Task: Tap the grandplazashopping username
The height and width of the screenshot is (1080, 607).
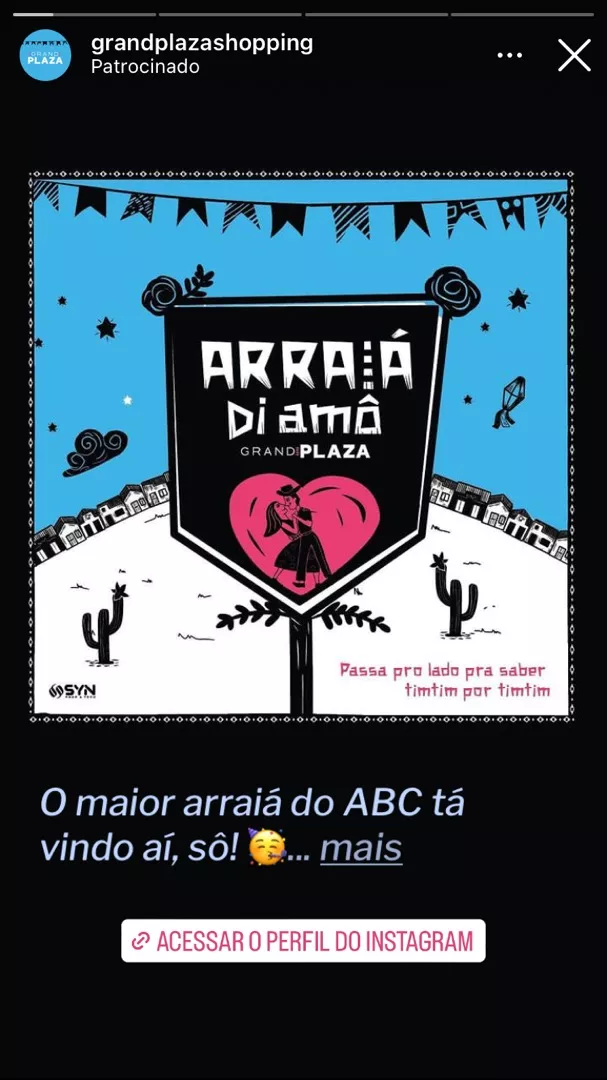Action: tap(202, 43)
